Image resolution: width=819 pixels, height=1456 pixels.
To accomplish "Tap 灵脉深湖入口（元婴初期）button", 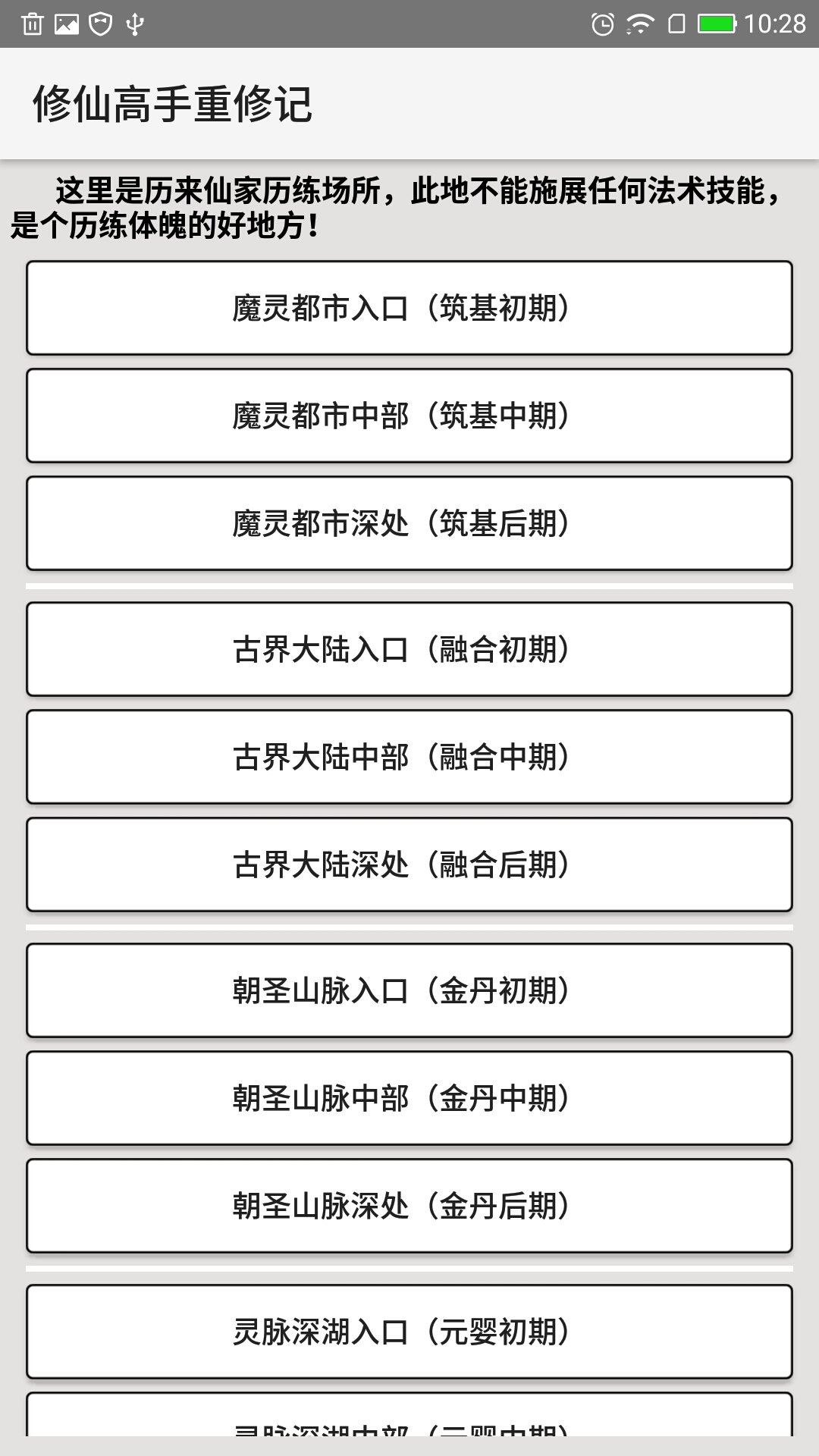I will (x=409, y=1332).
